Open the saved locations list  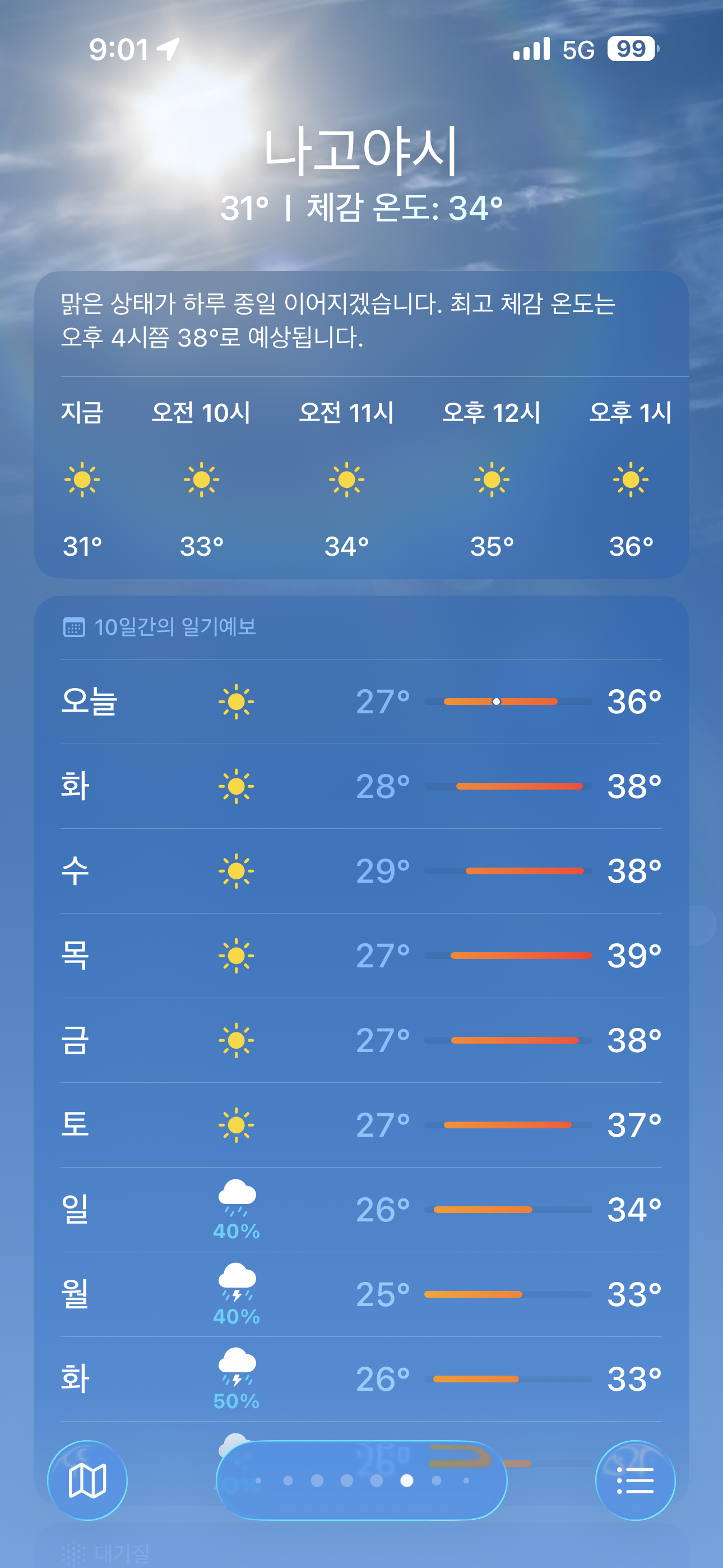pos(635,1480)
